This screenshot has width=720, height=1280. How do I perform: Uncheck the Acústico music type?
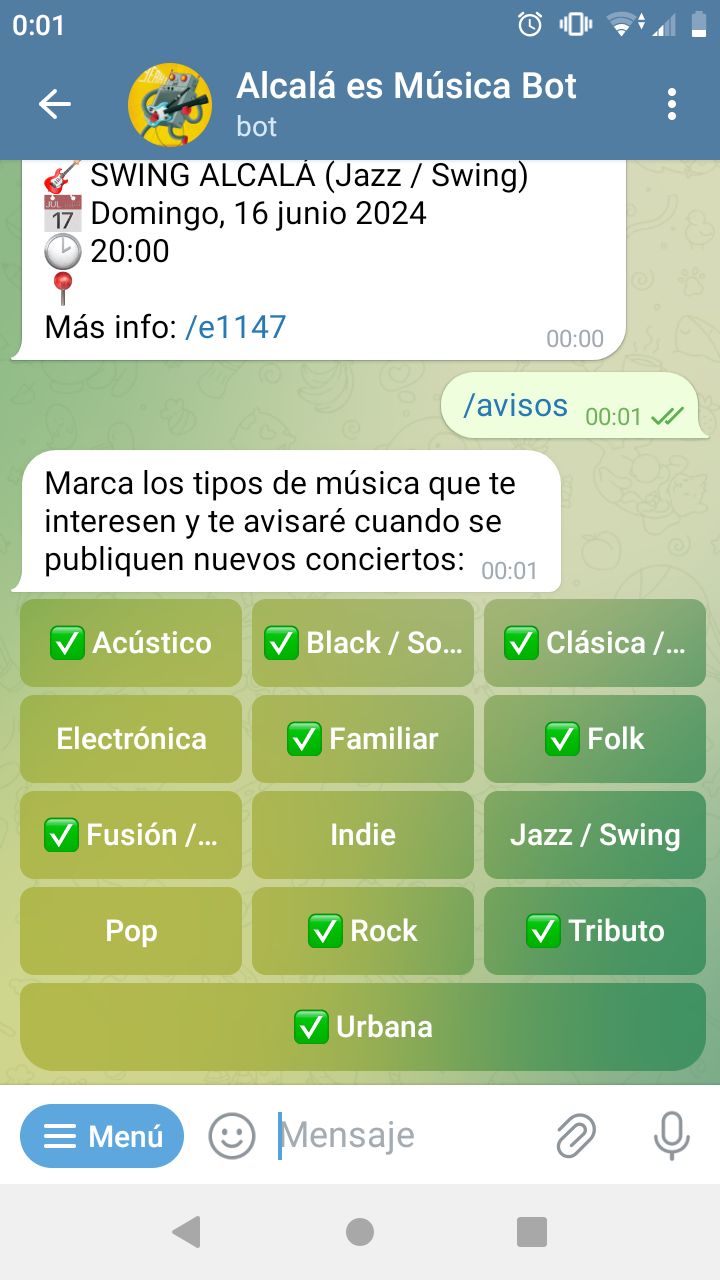coord(131,643)
